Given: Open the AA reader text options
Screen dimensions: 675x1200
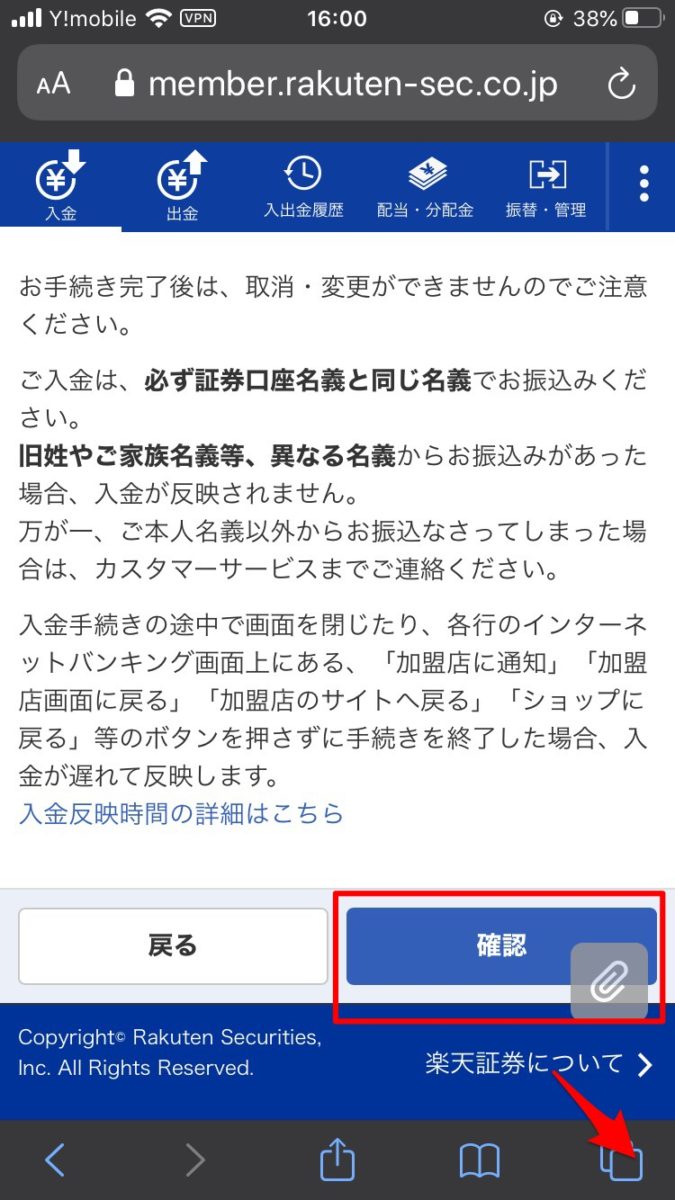Looking at the screenshot, I should click(54, 84).
